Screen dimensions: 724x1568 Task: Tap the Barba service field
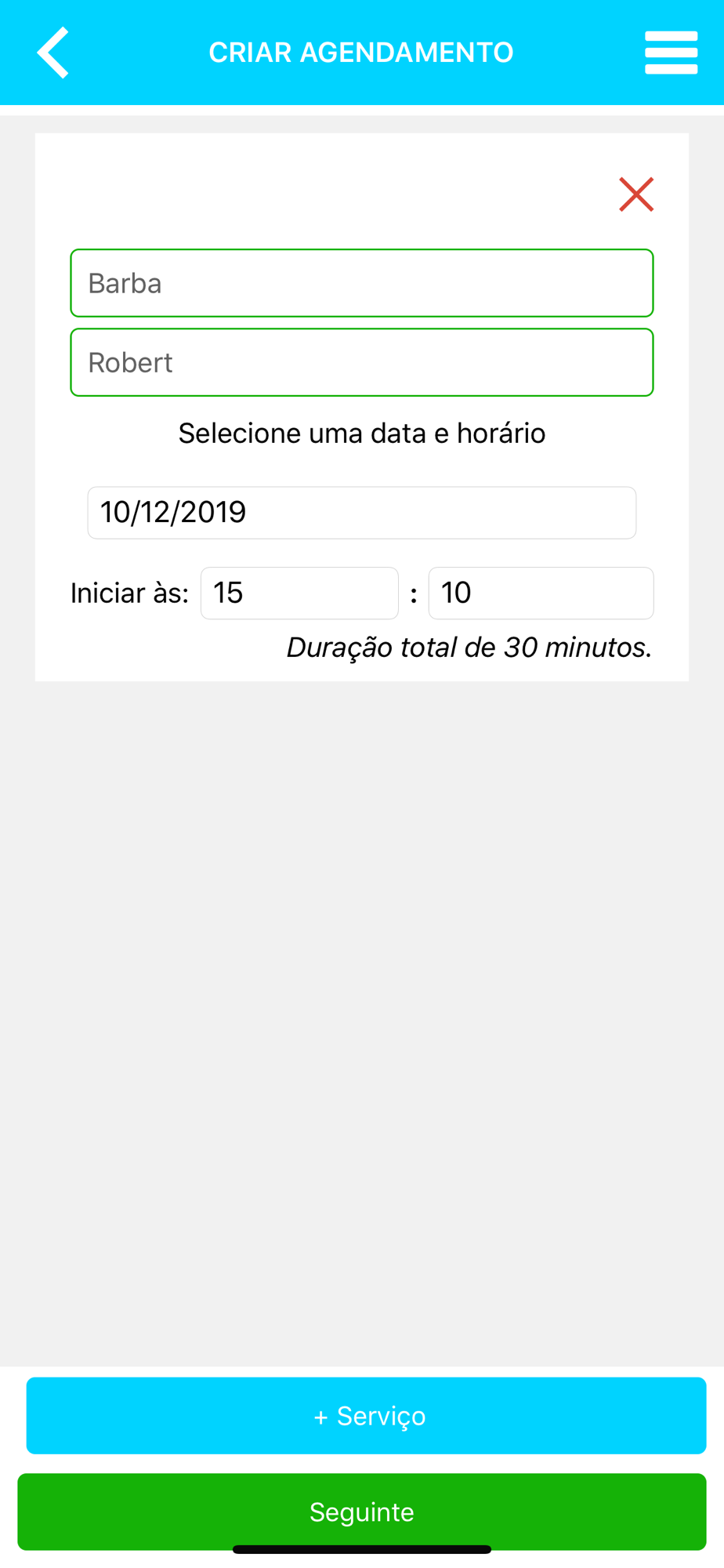tap(362, 283)
